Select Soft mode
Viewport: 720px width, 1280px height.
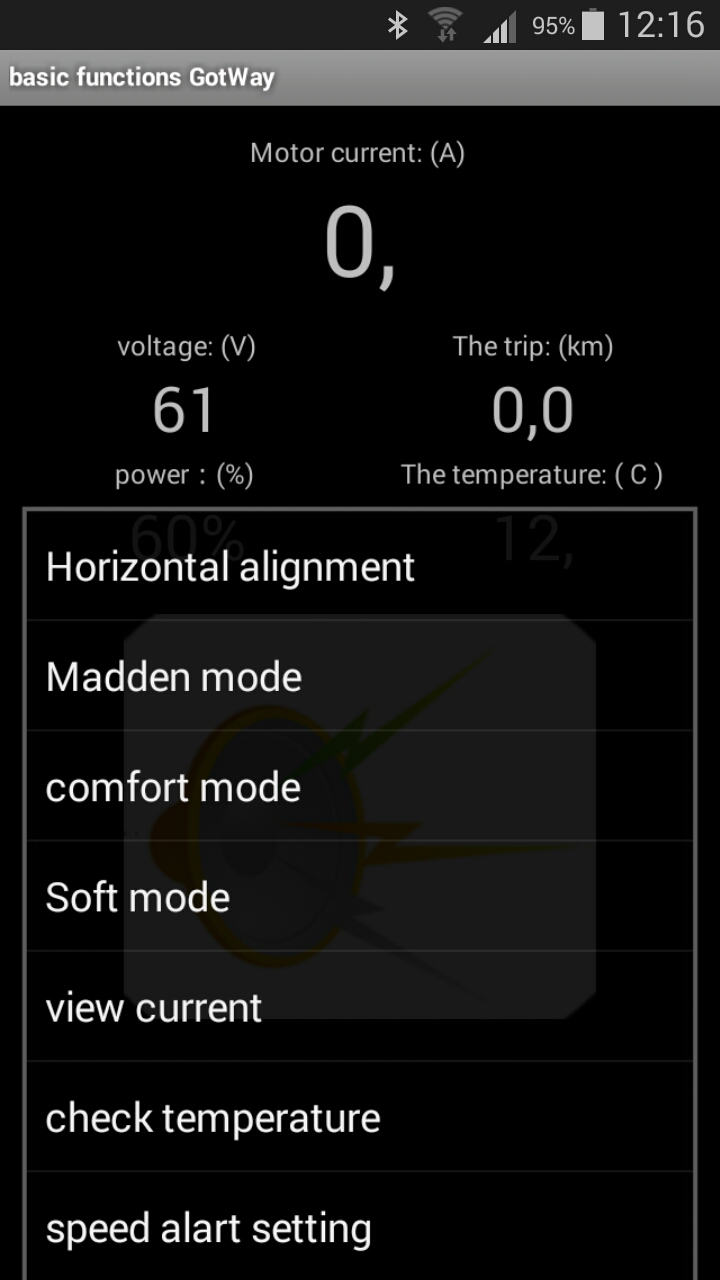pyautogui.click(x=359, y=896)
